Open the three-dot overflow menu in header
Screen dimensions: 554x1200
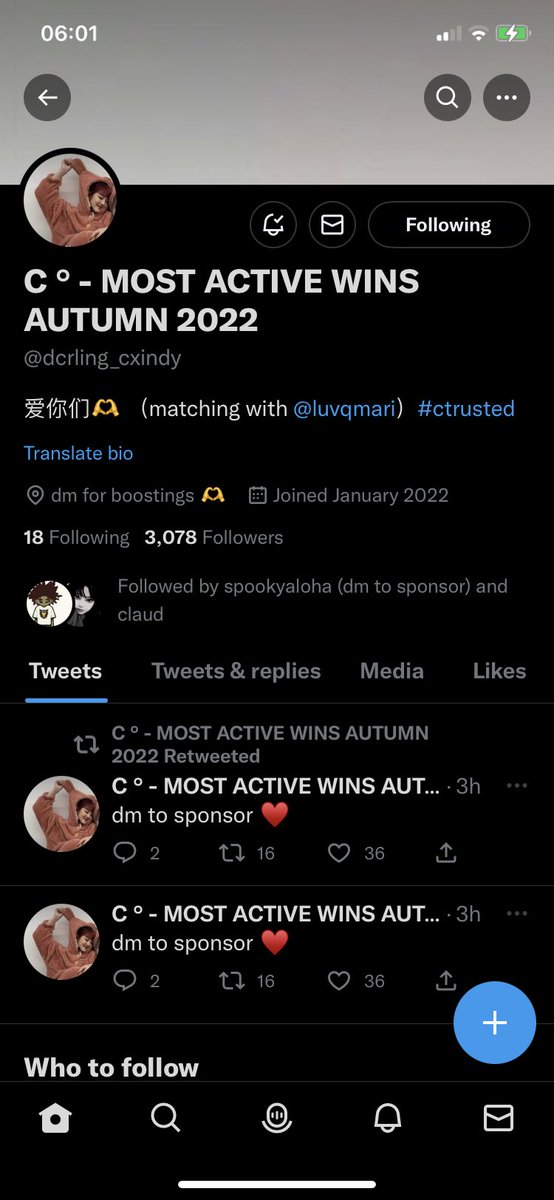coord(507,97)
